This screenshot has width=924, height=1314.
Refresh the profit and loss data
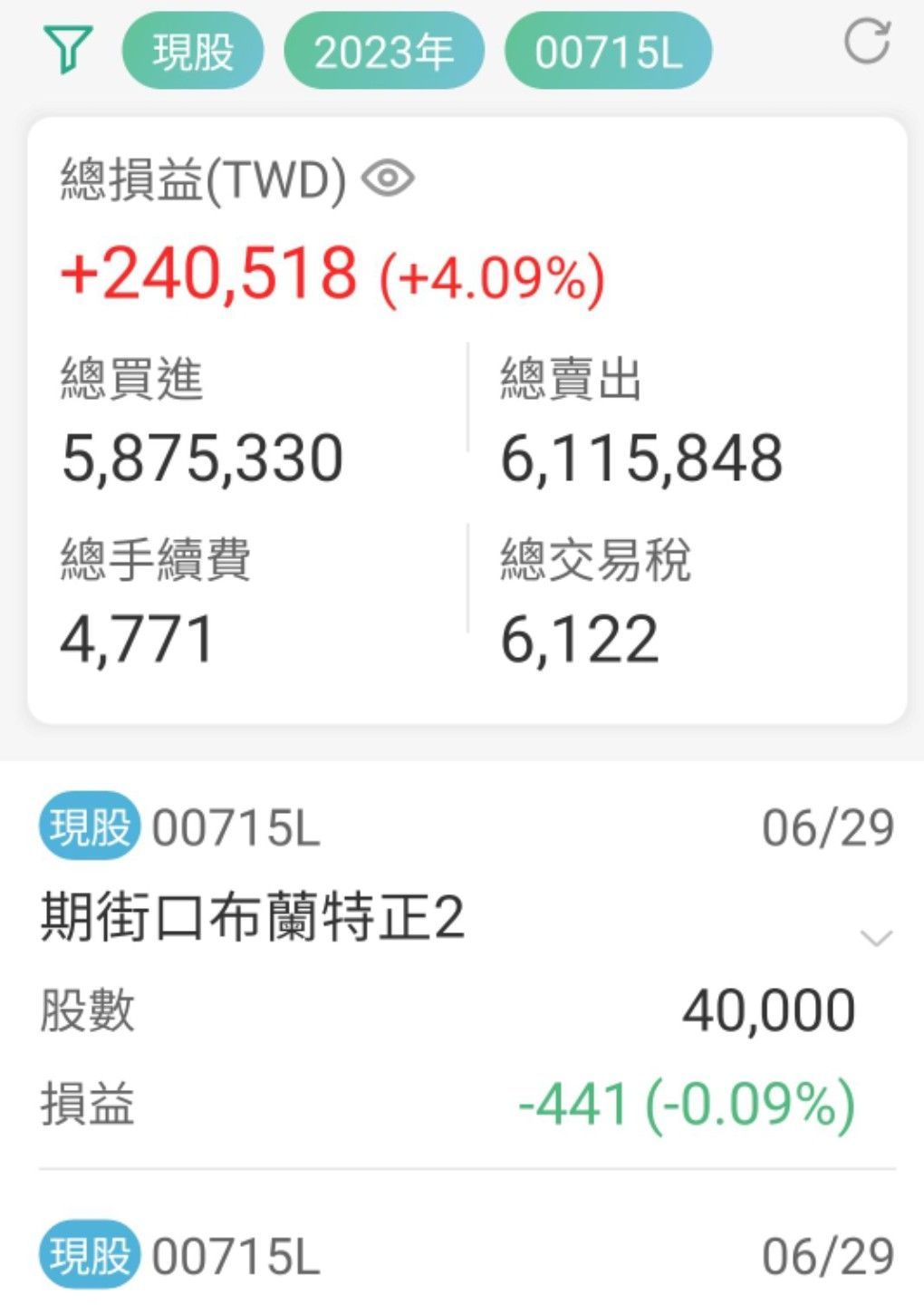(x=867, y=43)
